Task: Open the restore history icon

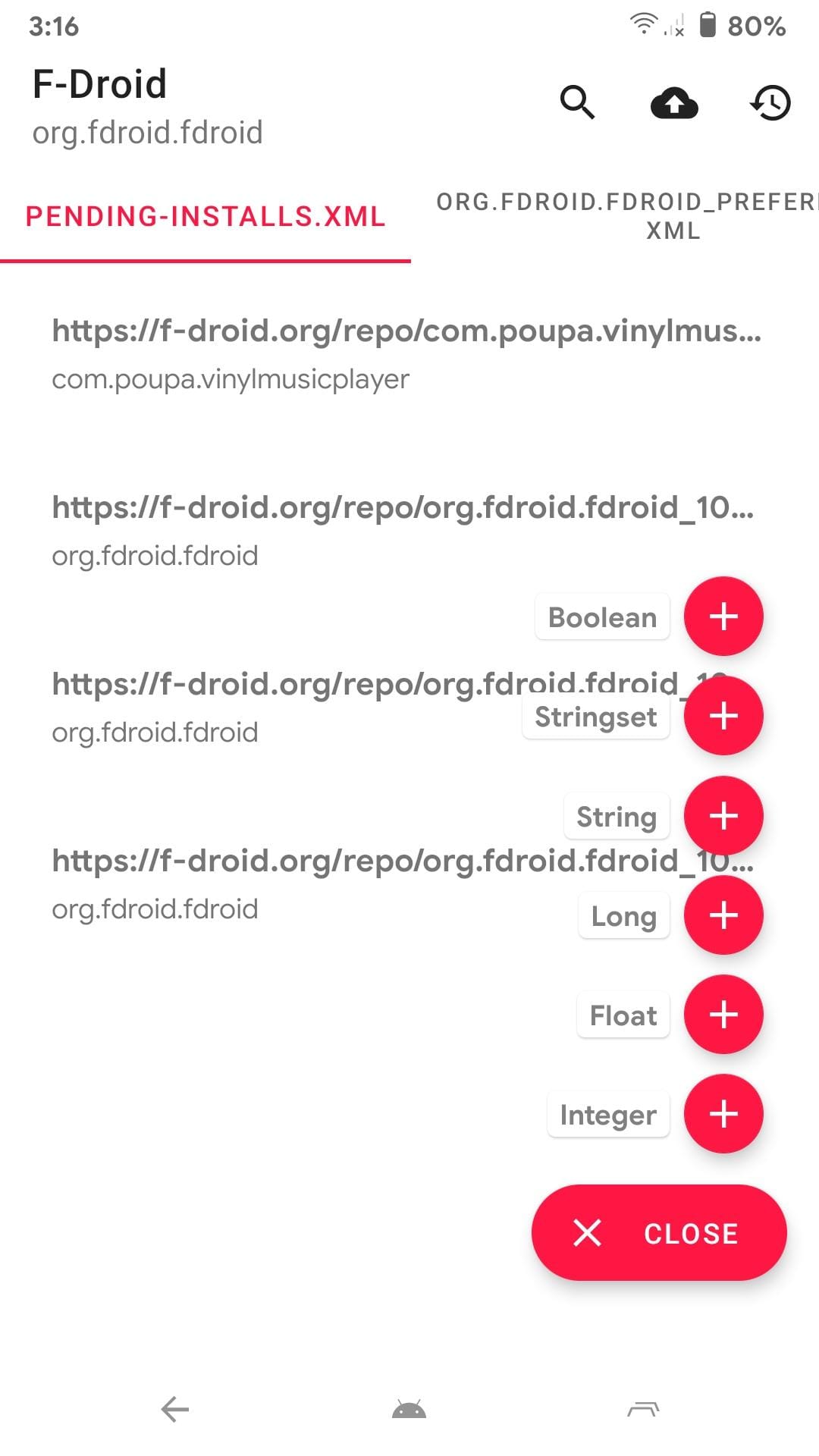Action: pyautogui.click(x=770, y=103)
